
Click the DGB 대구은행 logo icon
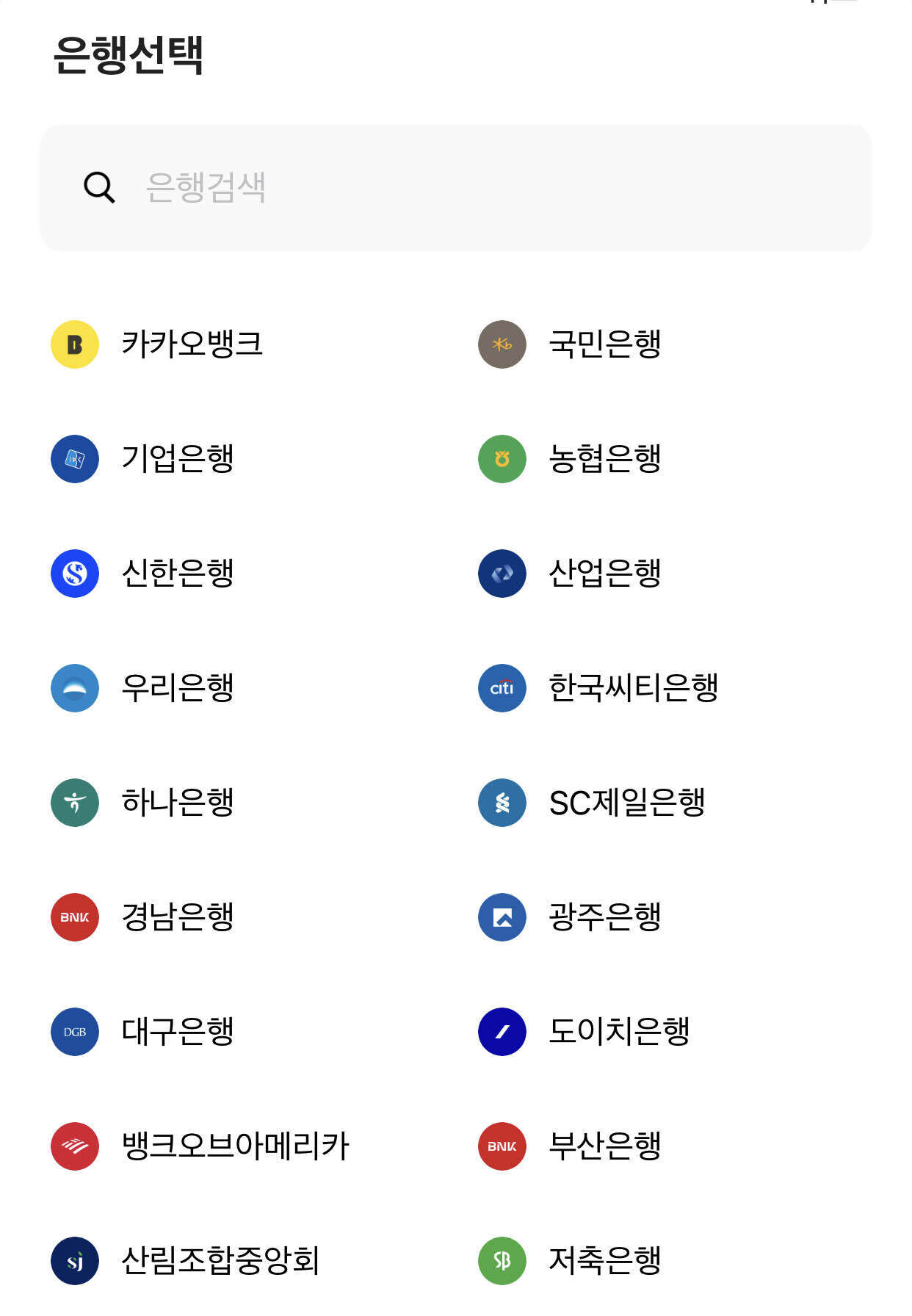(73, 1031)
